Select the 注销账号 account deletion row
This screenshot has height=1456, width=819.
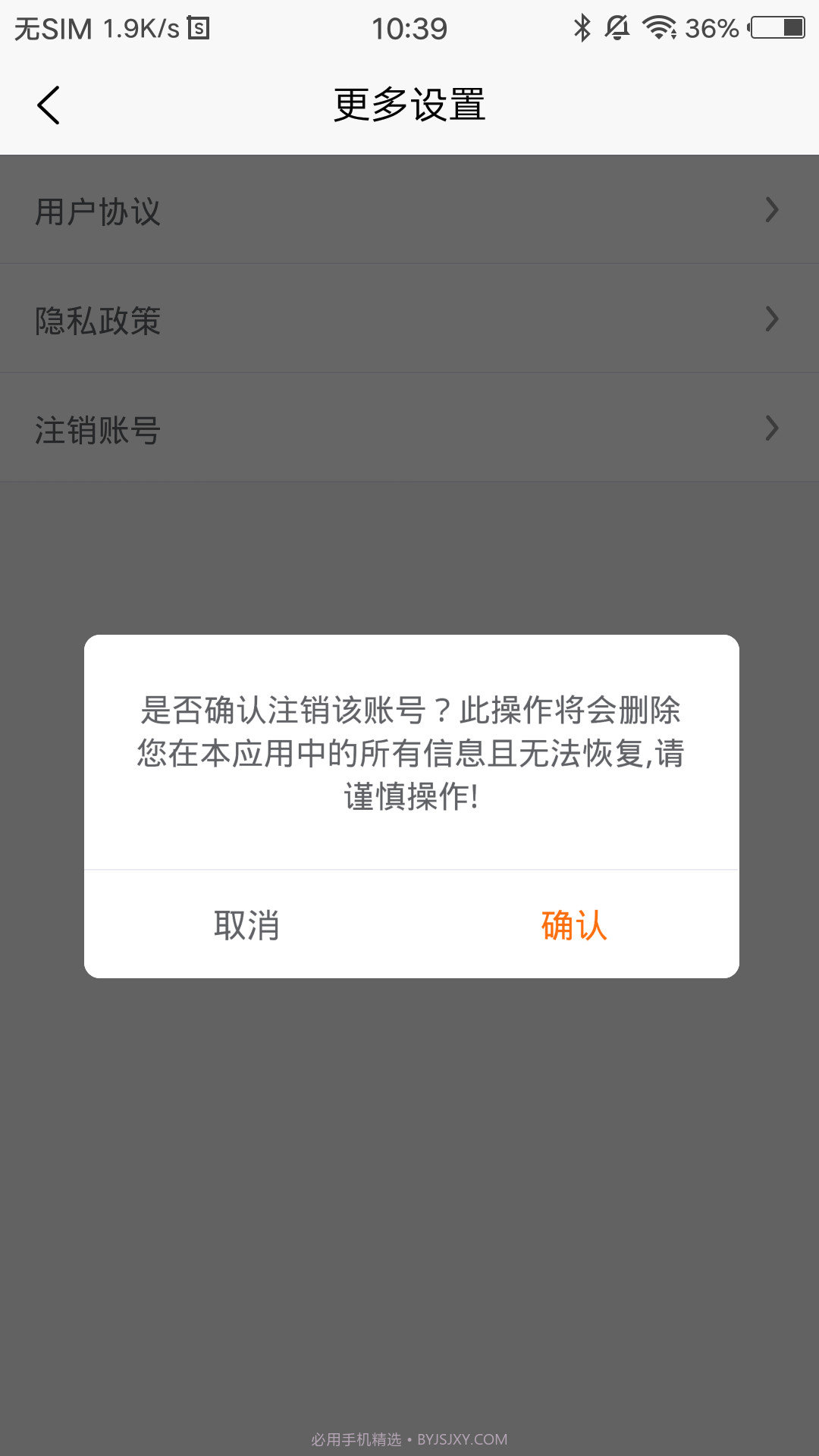click(97, 430)
